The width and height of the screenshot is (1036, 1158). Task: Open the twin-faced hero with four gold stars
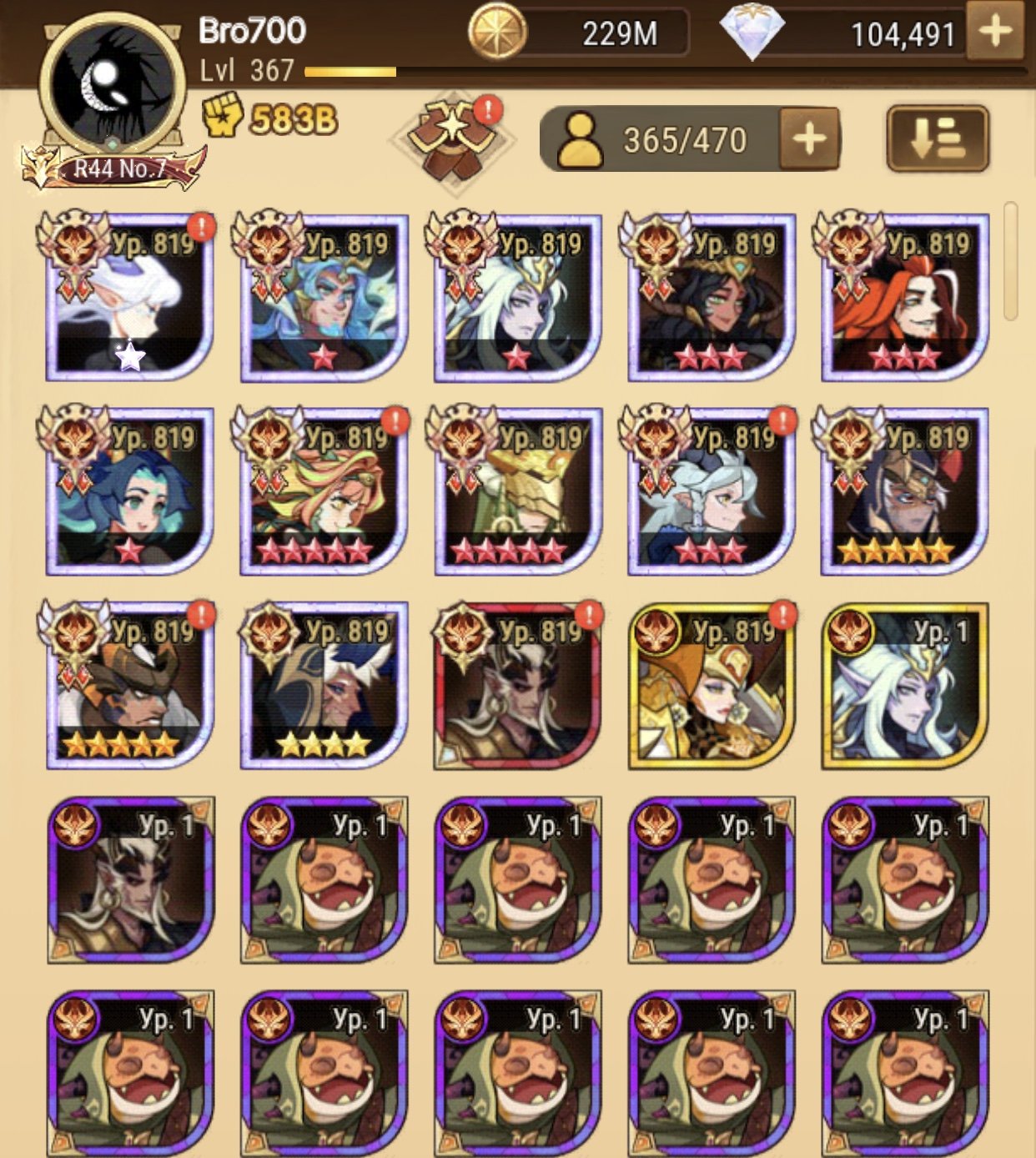324,686
